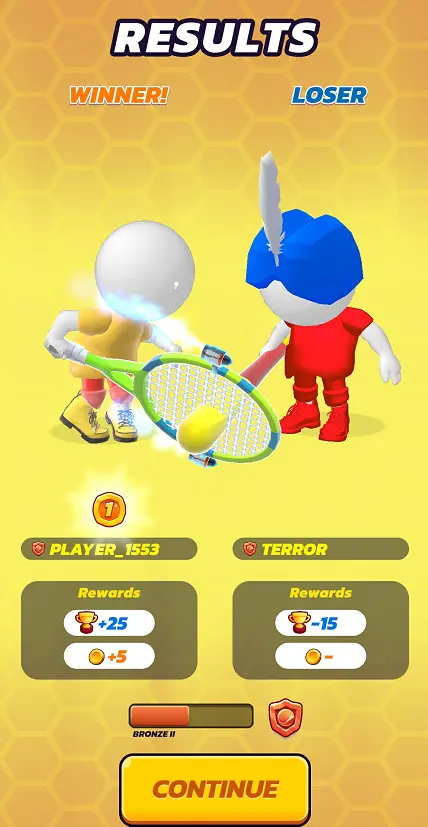
Task: Tap the Continue button
Action: [x=215, y=790]
